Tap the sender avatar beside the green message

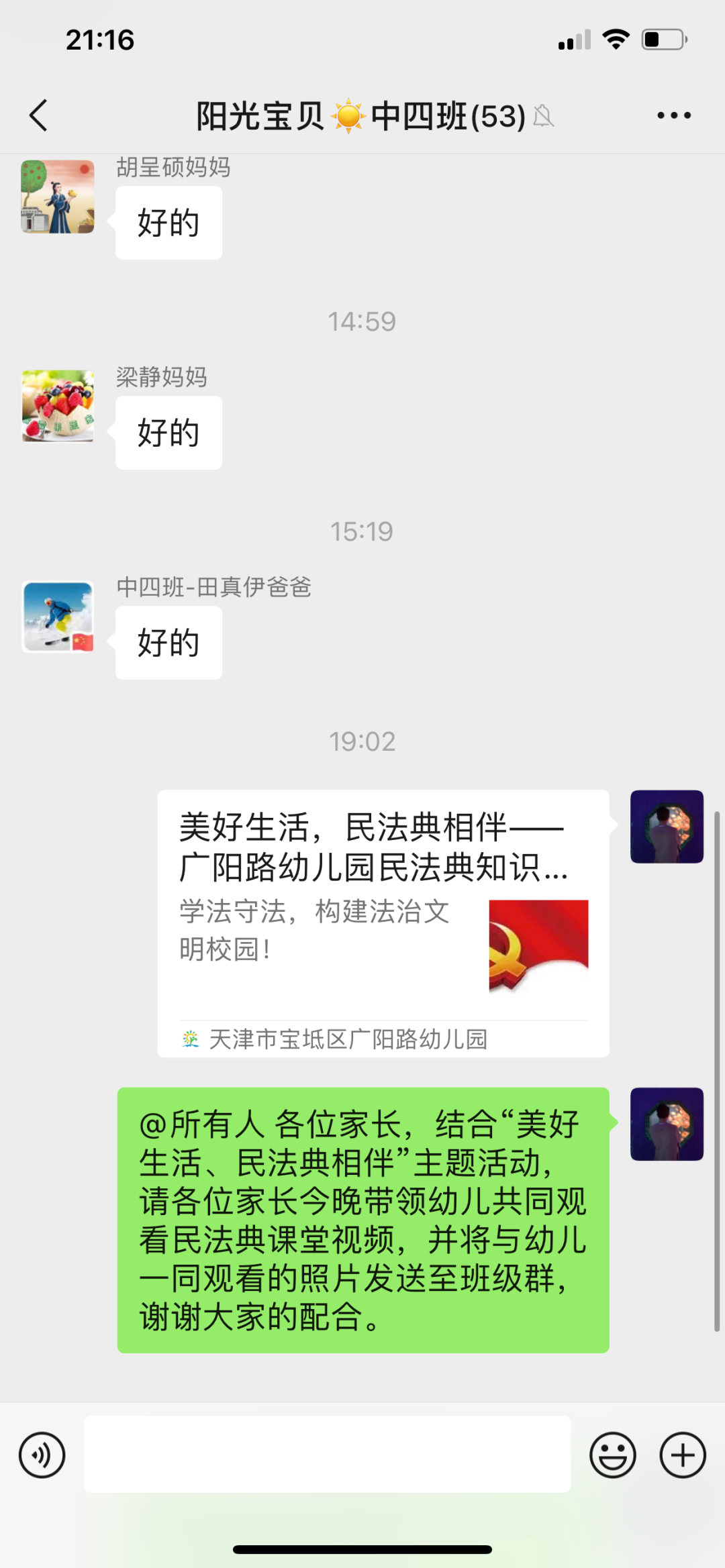coord(667,1124)
